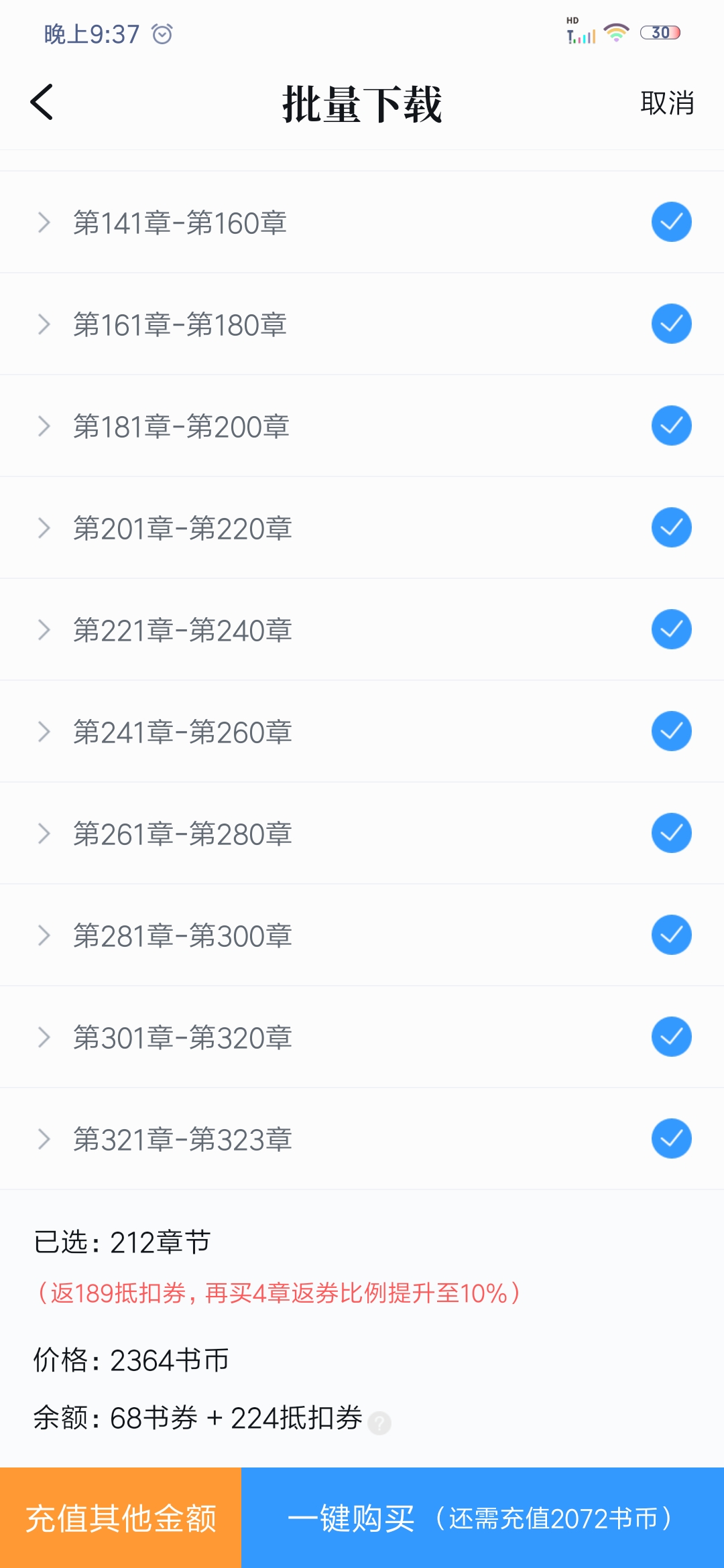Expand the 第161章-第180章 chapter group
Viewport: 724px width, 1568px height.
[44, 324]
